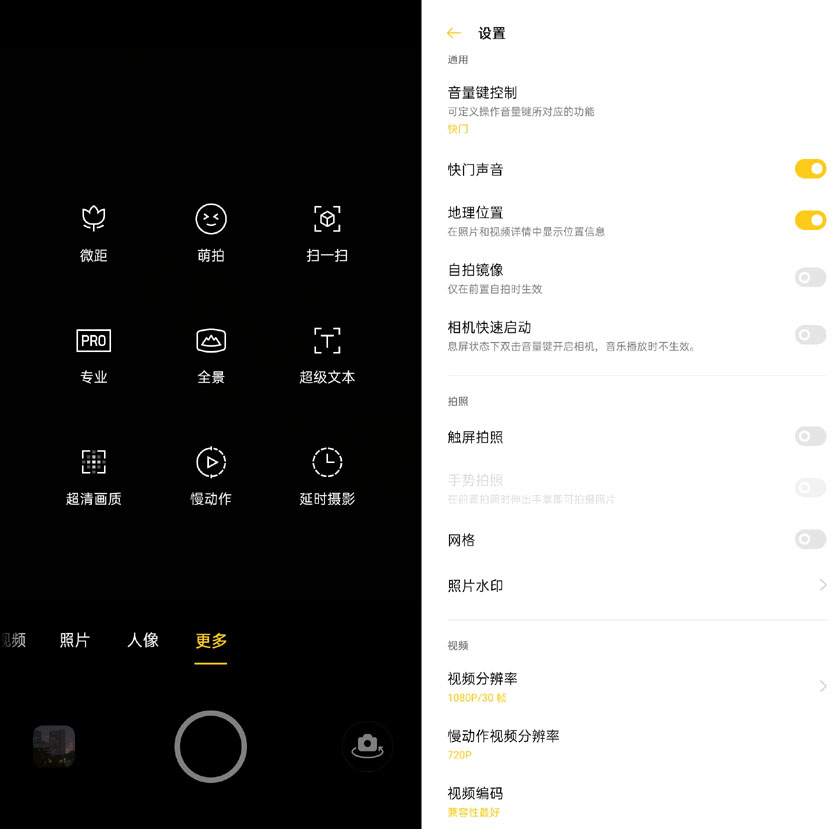Switch to 专业 PRO mode
The width and height of the screenshot is (840, 829).
point(94,354)
